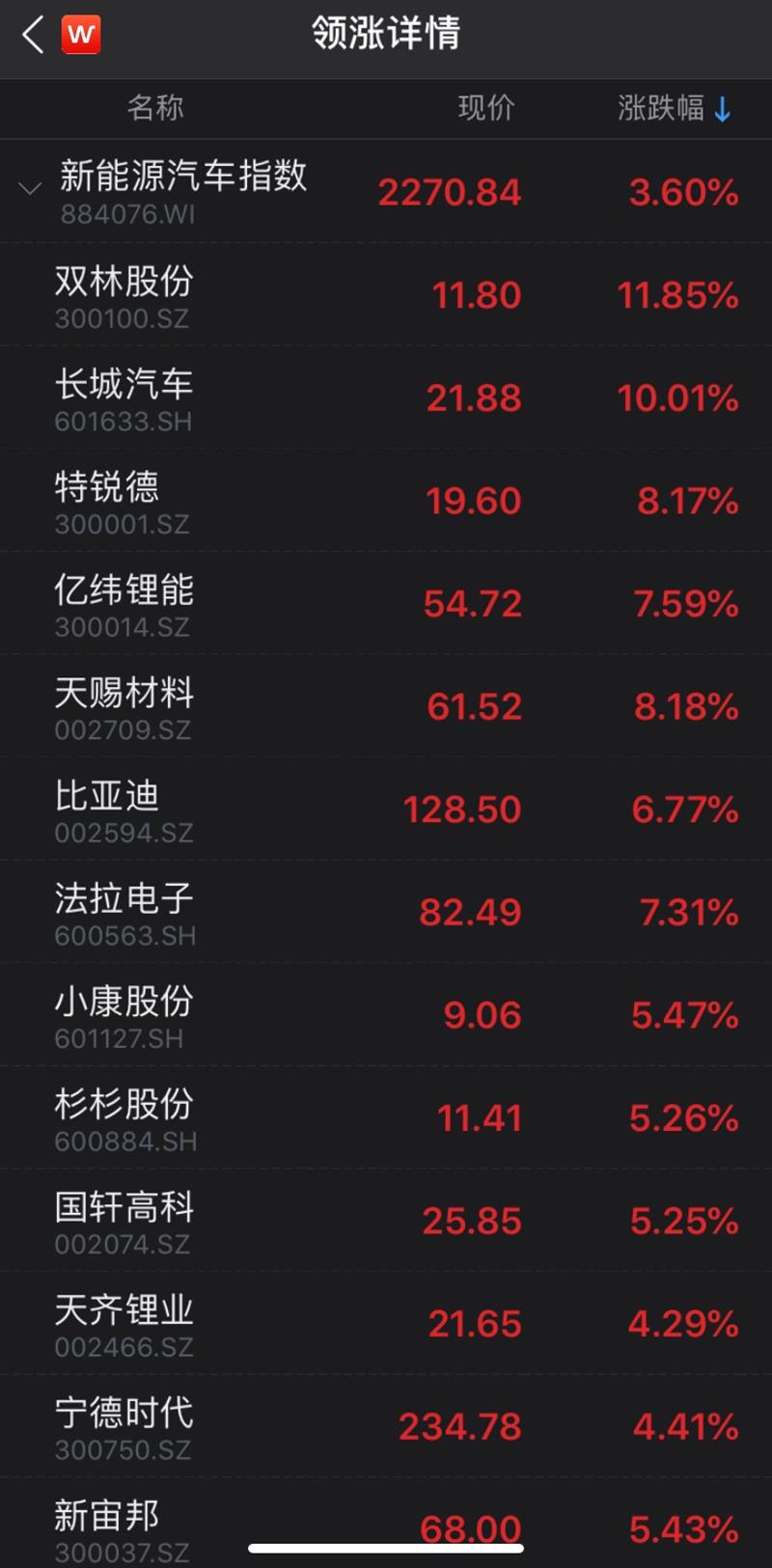View 天齐锂业 quote page
Screen dimensions: 772x1568
click(x=124, y=1323)
